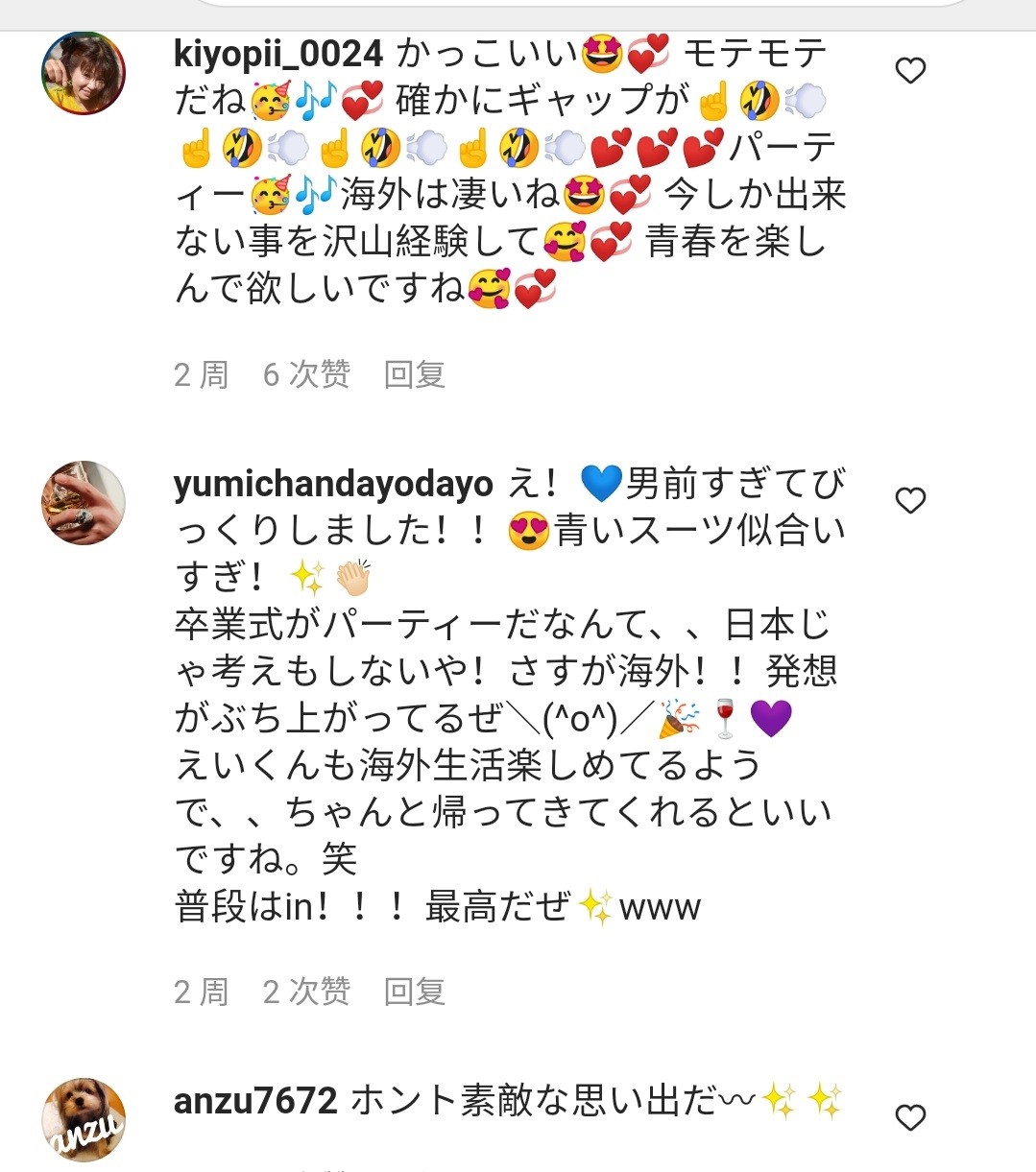Open yumichandayodayo's profile picture
Image resolution: width=1036 pixels, height=1172 pixels.
(84, 502)
